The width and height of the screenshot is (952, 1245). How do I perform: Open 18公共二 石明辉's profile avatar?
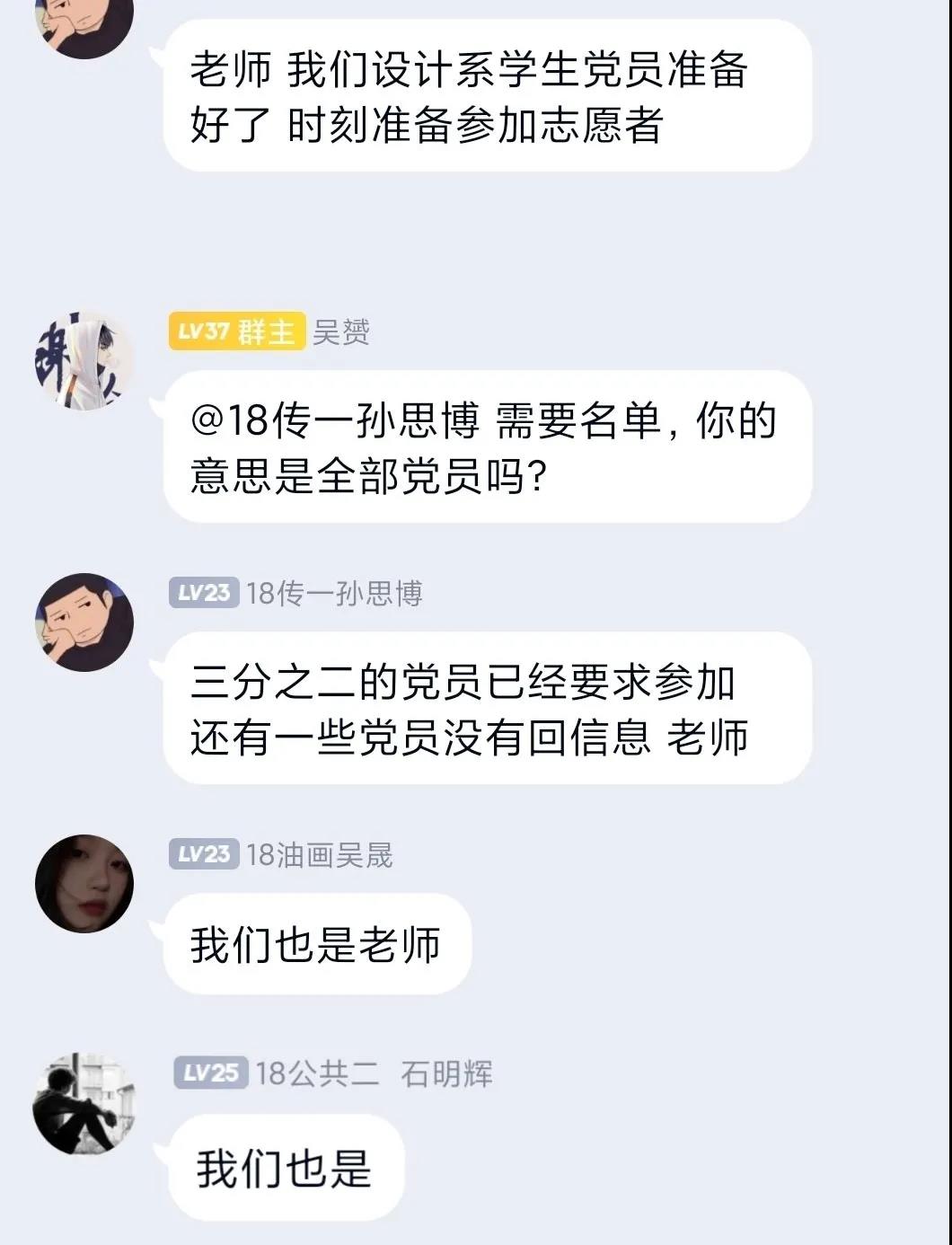84,1104
